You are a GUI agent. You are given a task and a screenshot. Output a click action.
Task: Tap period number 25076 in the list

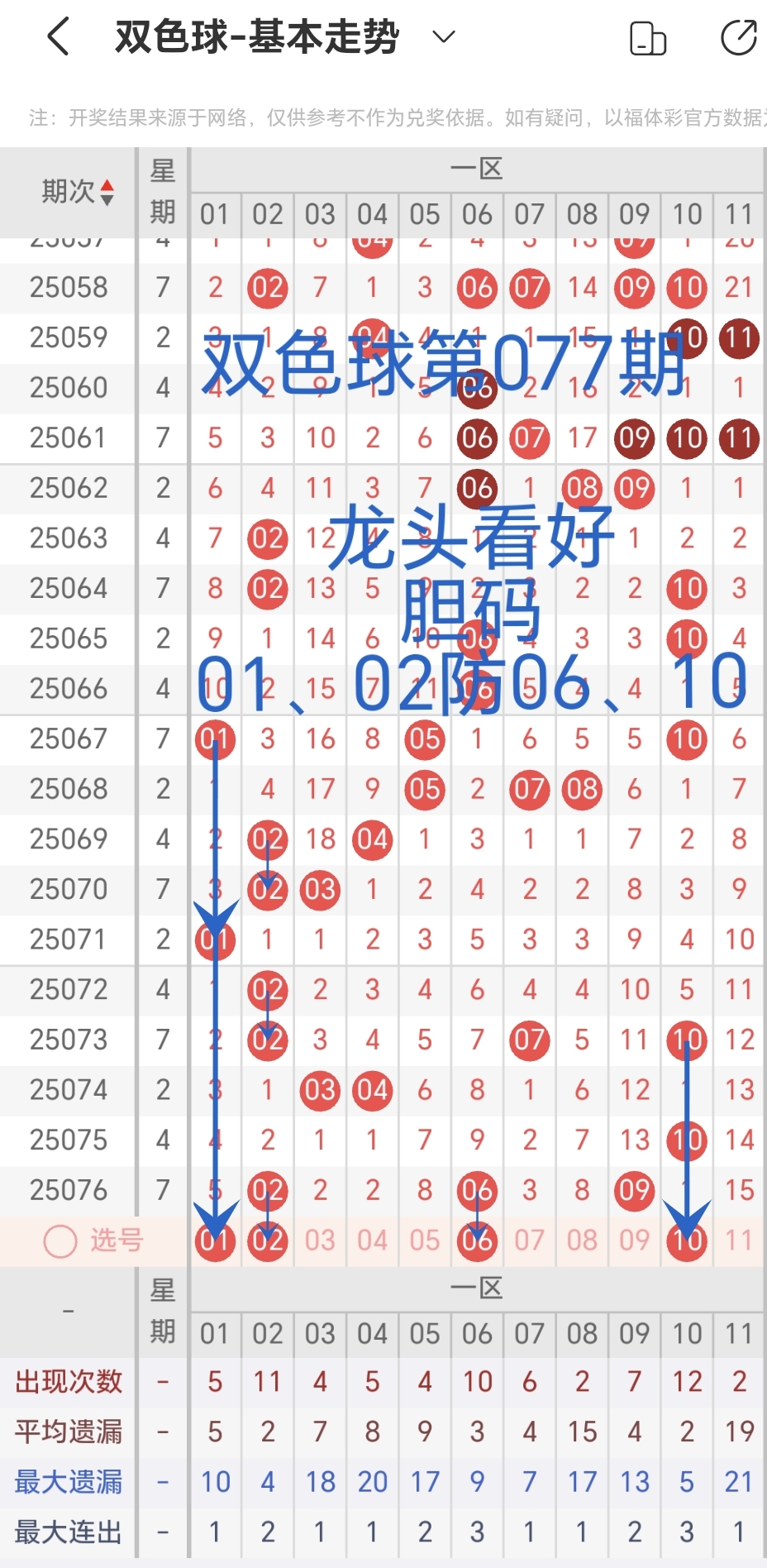[67, 1189]
